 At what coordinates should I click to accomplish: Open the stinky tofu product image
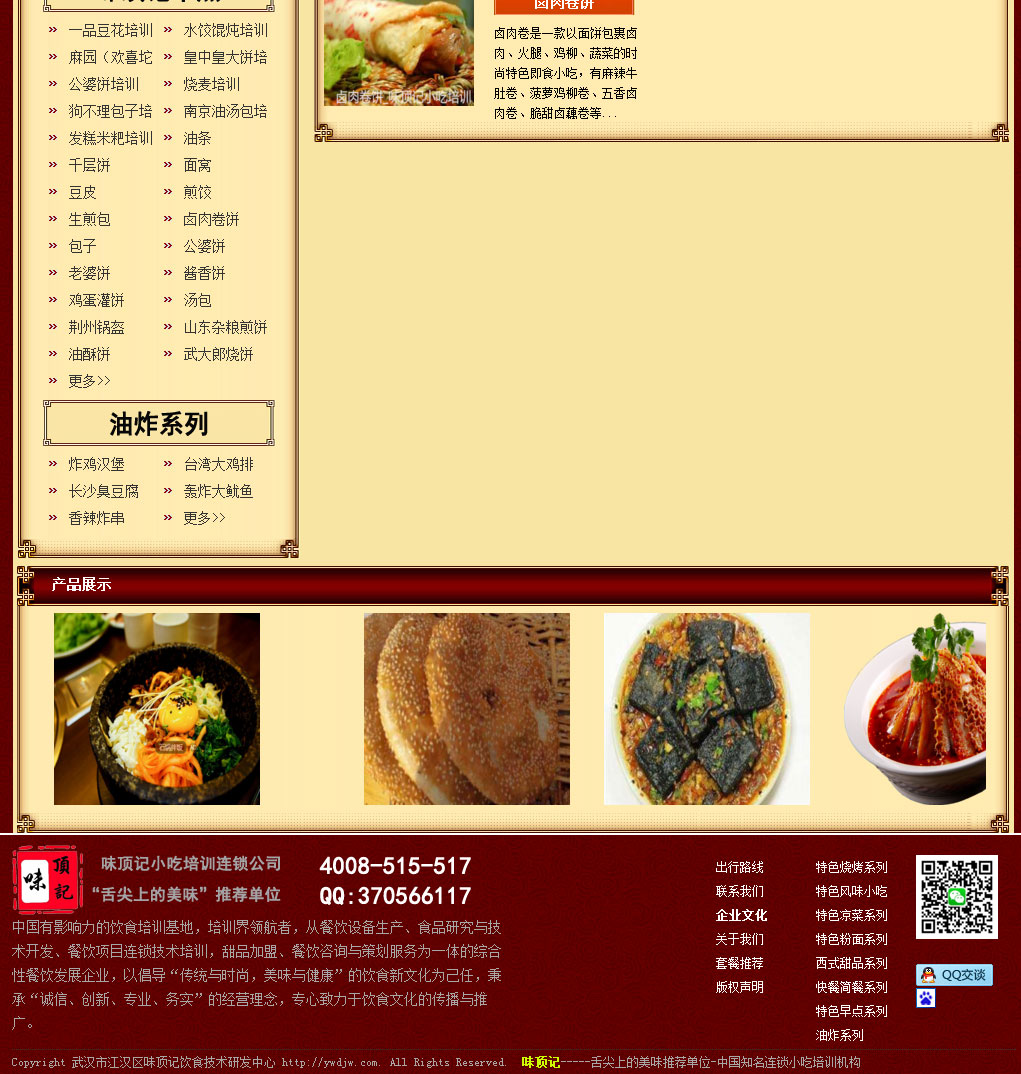pos(707,708)
